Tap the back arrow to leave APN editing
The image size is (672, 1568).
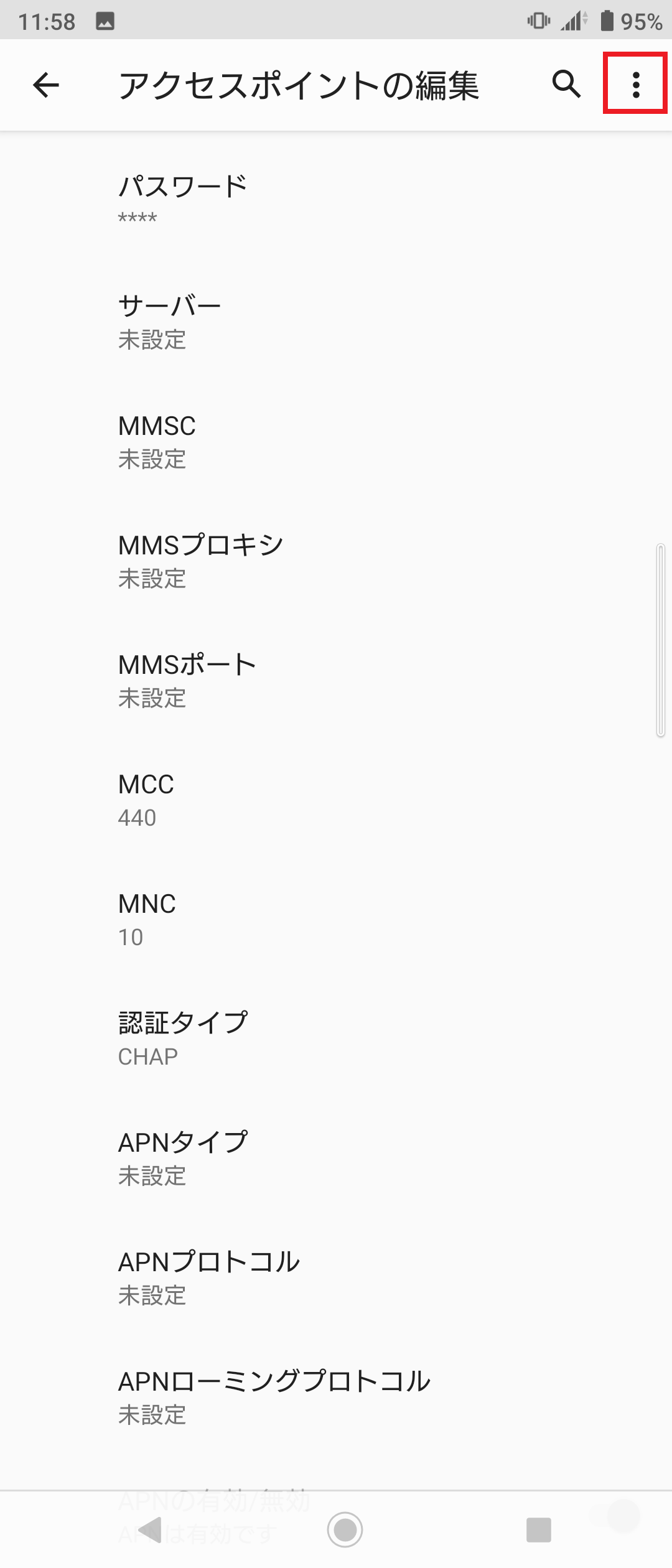pos(45,86)
